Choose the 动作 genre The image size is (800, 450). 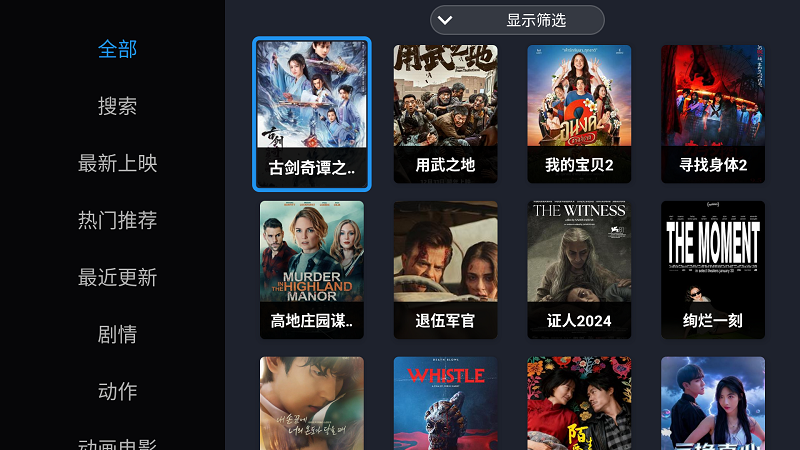pyautogui.click(x=117, y=391)
